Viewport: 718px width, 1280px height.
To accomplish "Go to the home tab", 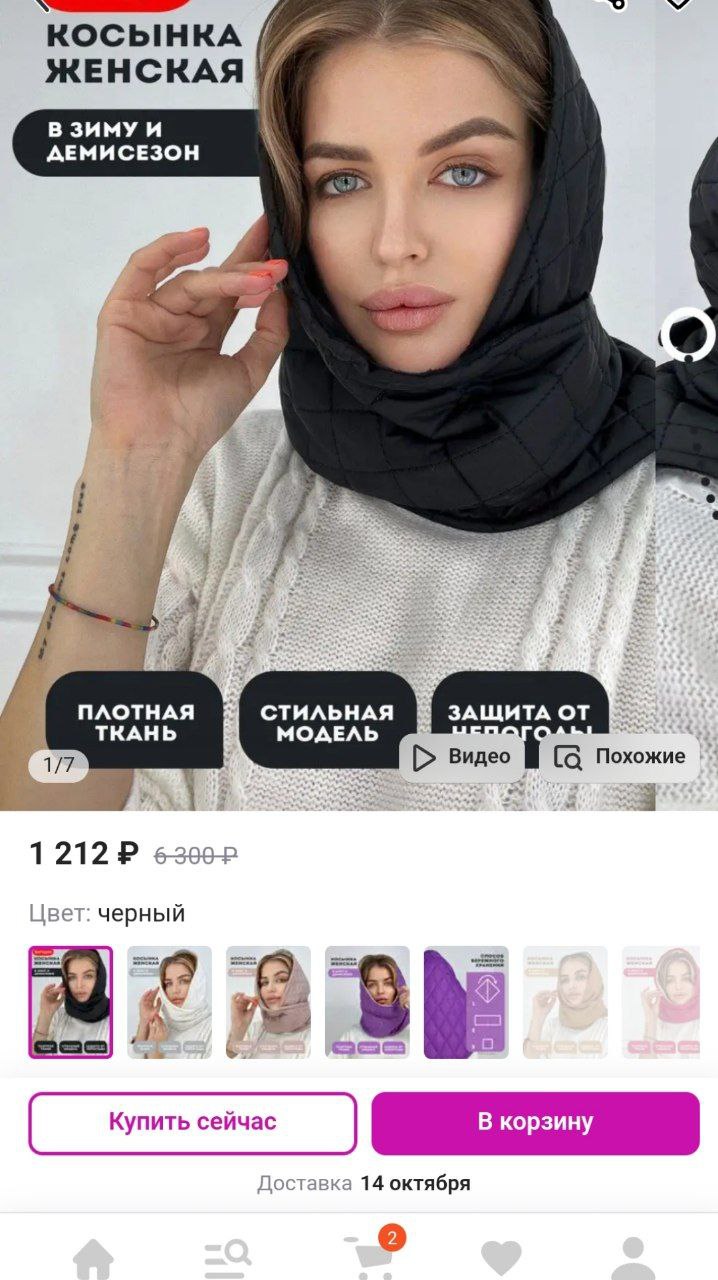I will (93, 1258).
